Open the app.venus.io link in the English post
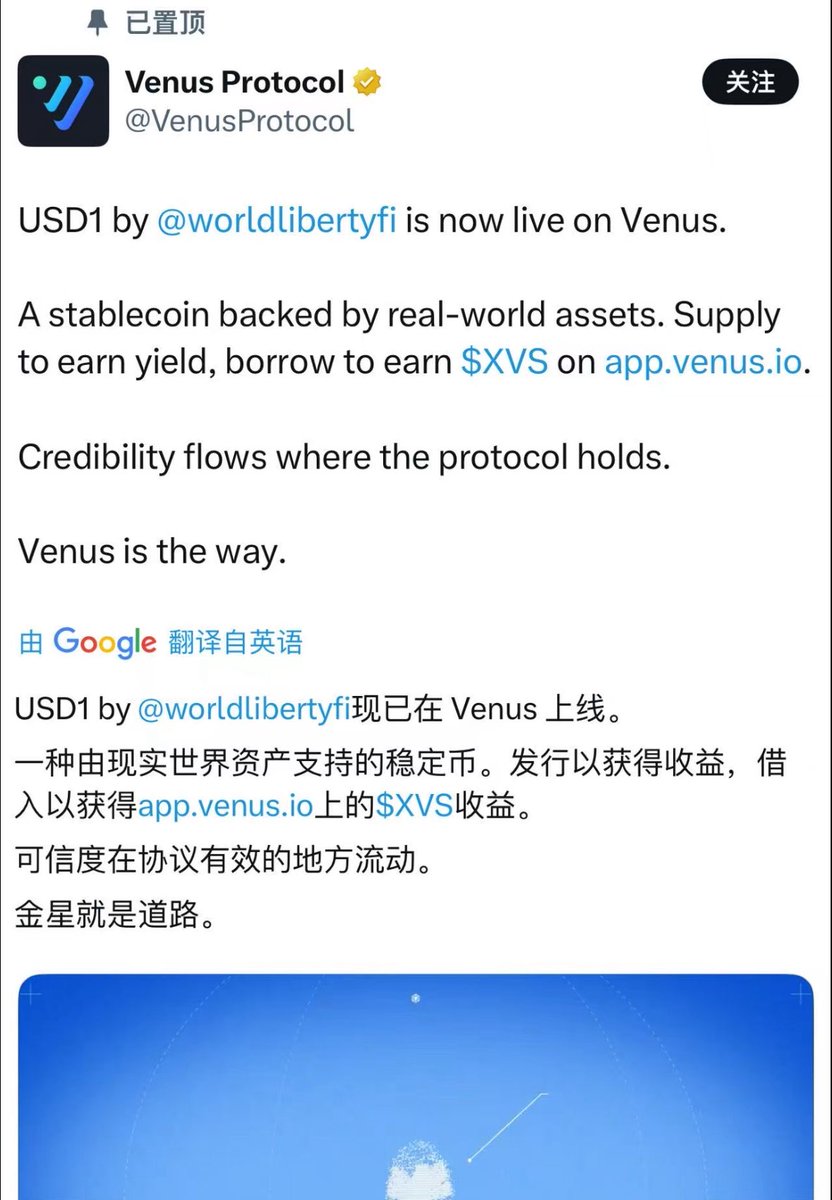832x1200 pixels. [x=703, y=361]
